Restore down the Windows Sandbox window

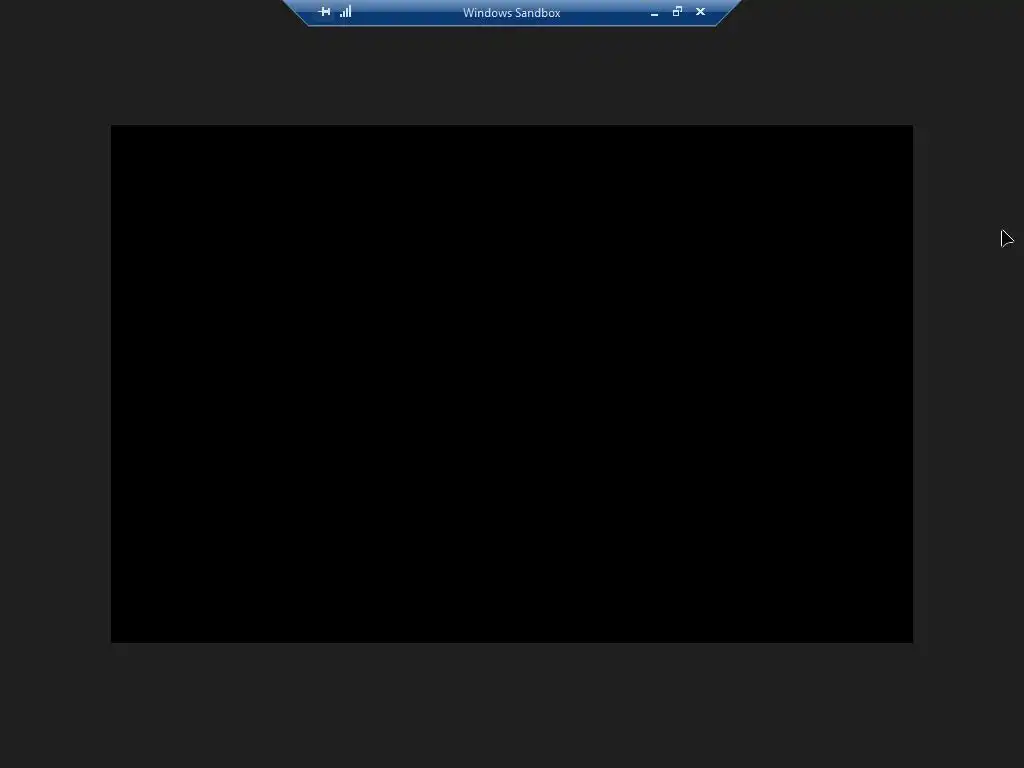click(x=677, y=12)
